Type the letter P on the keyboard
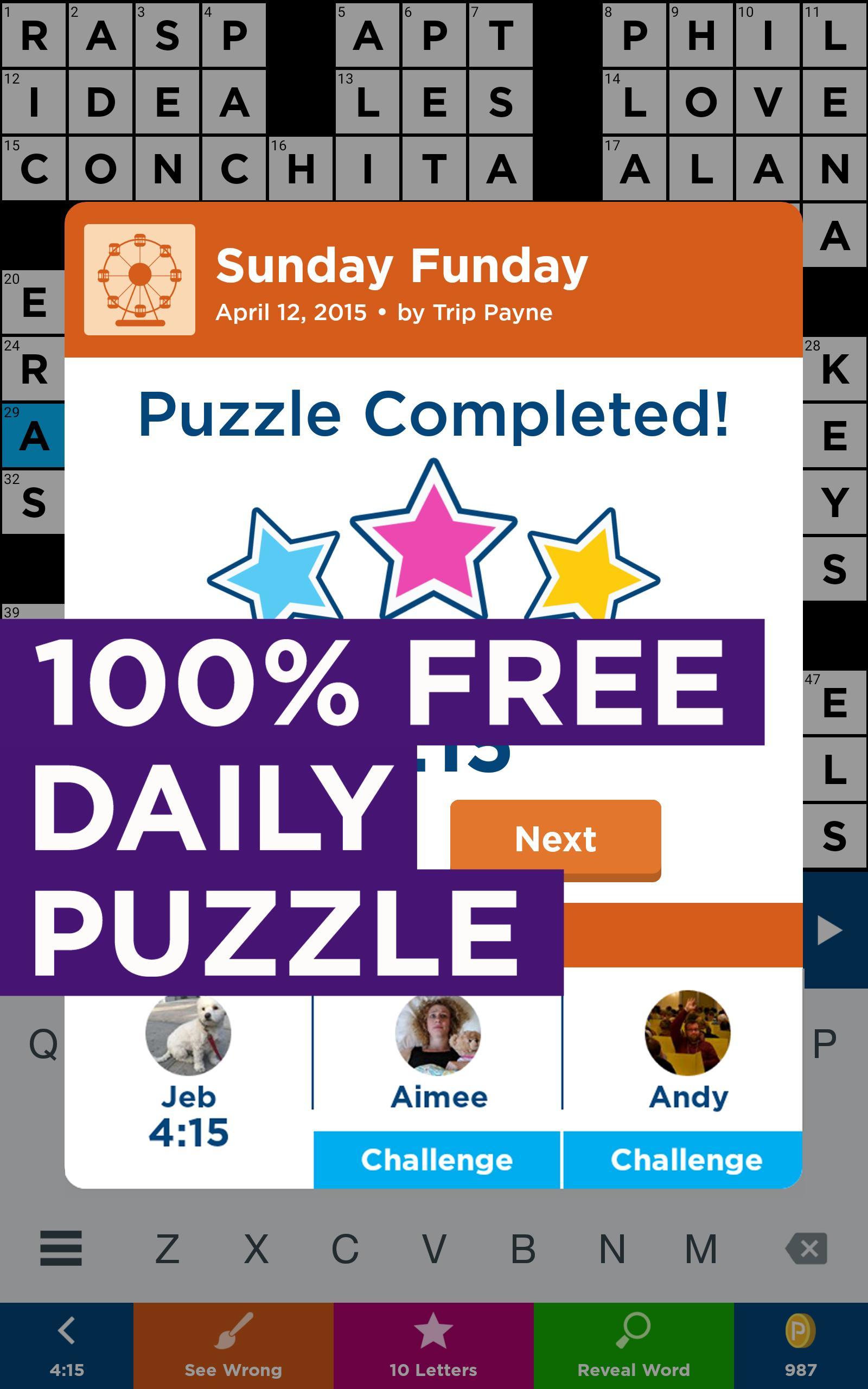Viewport: 868px width, 1389px height. click(x=825, y=1044)
